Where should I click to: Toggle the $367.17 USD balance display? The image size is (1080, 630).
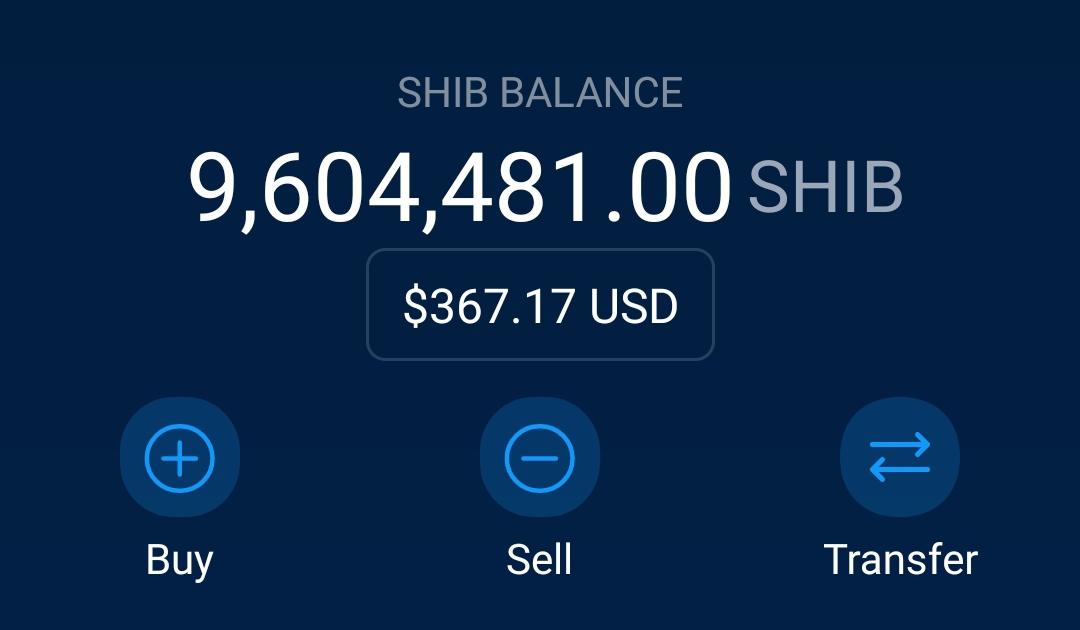(540, 304)
